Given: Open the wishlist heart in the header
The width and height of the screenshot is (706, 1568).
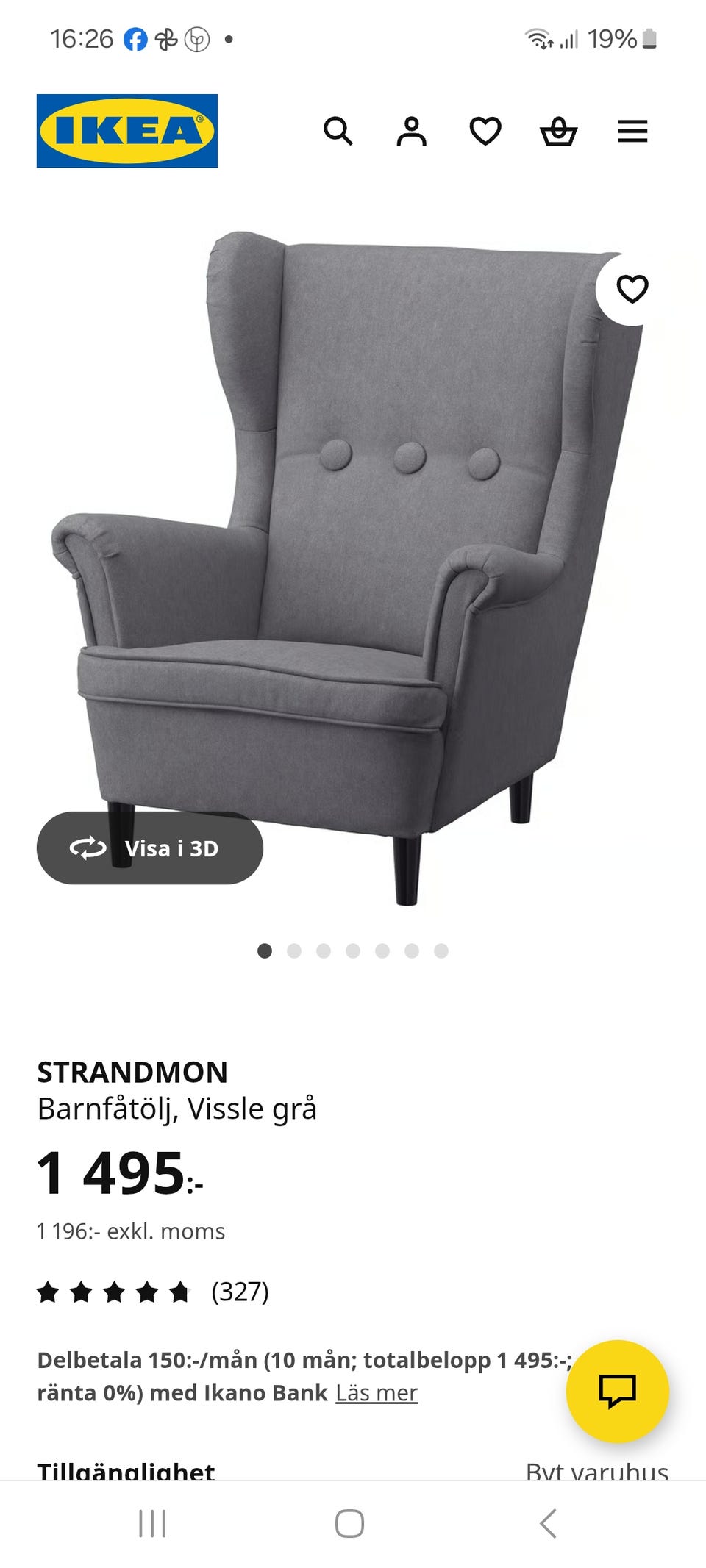Looking at the screenshot, I should [485, 132].
